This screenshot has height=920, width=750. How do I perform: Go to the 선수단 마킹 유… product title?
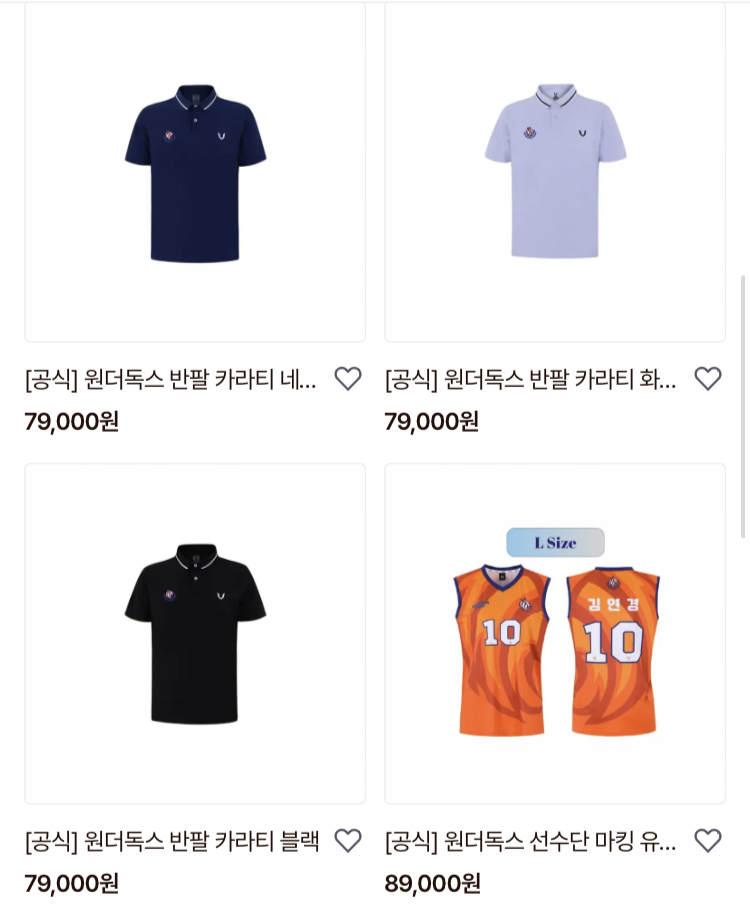click(531, 841)
